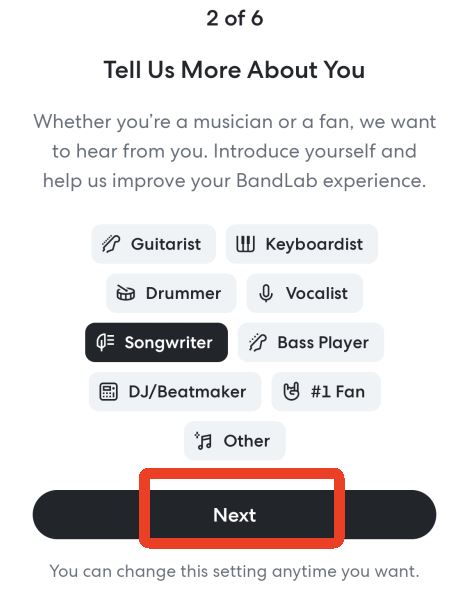Pick the Drummer chip
Viewport: 462px width, 596px height.
(x=171, y=293)
